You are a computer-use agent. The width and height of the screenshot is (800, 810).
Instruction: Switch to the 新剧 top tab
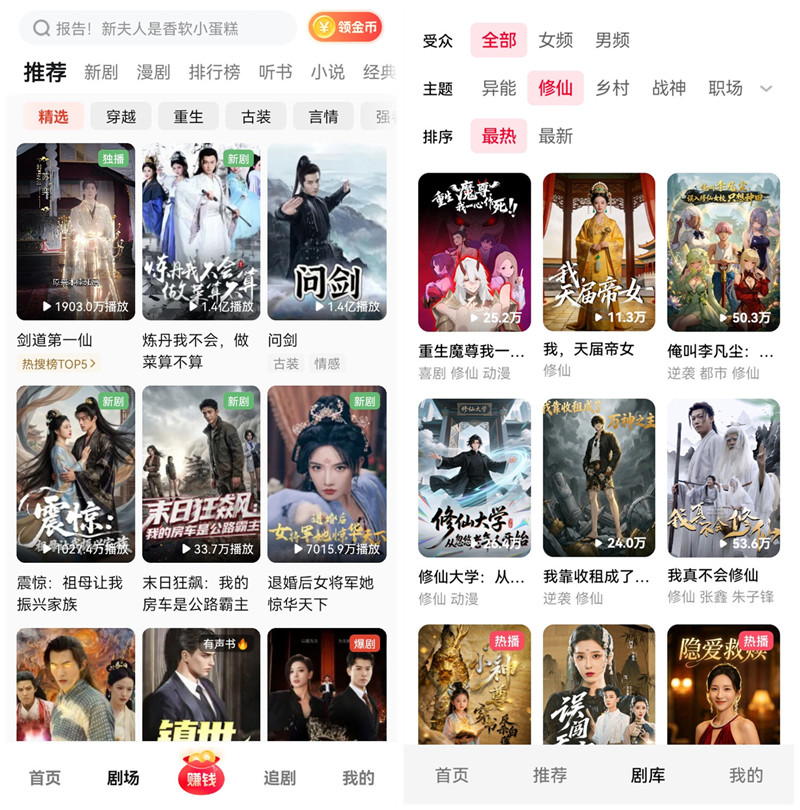pyautogui.click(x=101, y=72)
